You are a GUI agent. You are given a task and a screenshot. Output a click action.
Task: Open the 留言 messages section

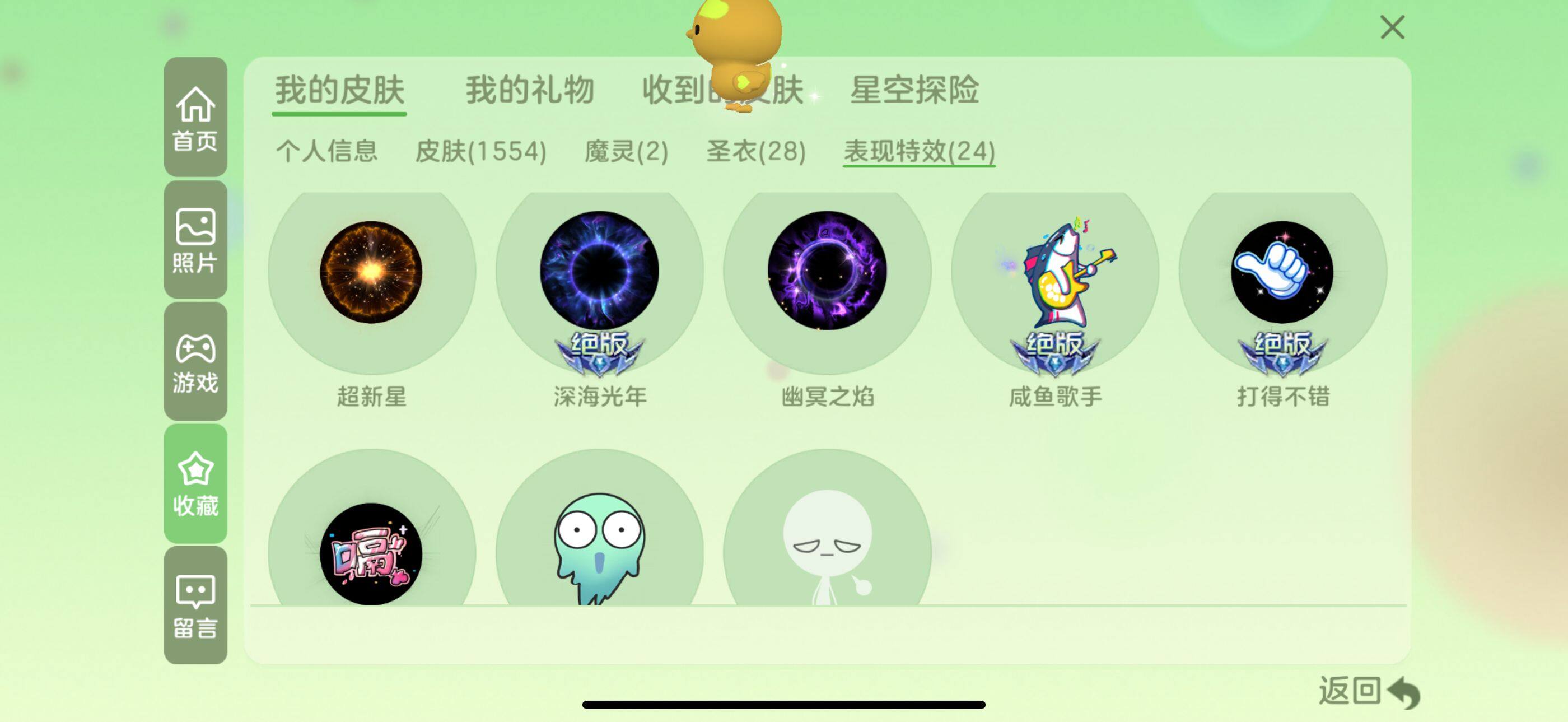195,605
